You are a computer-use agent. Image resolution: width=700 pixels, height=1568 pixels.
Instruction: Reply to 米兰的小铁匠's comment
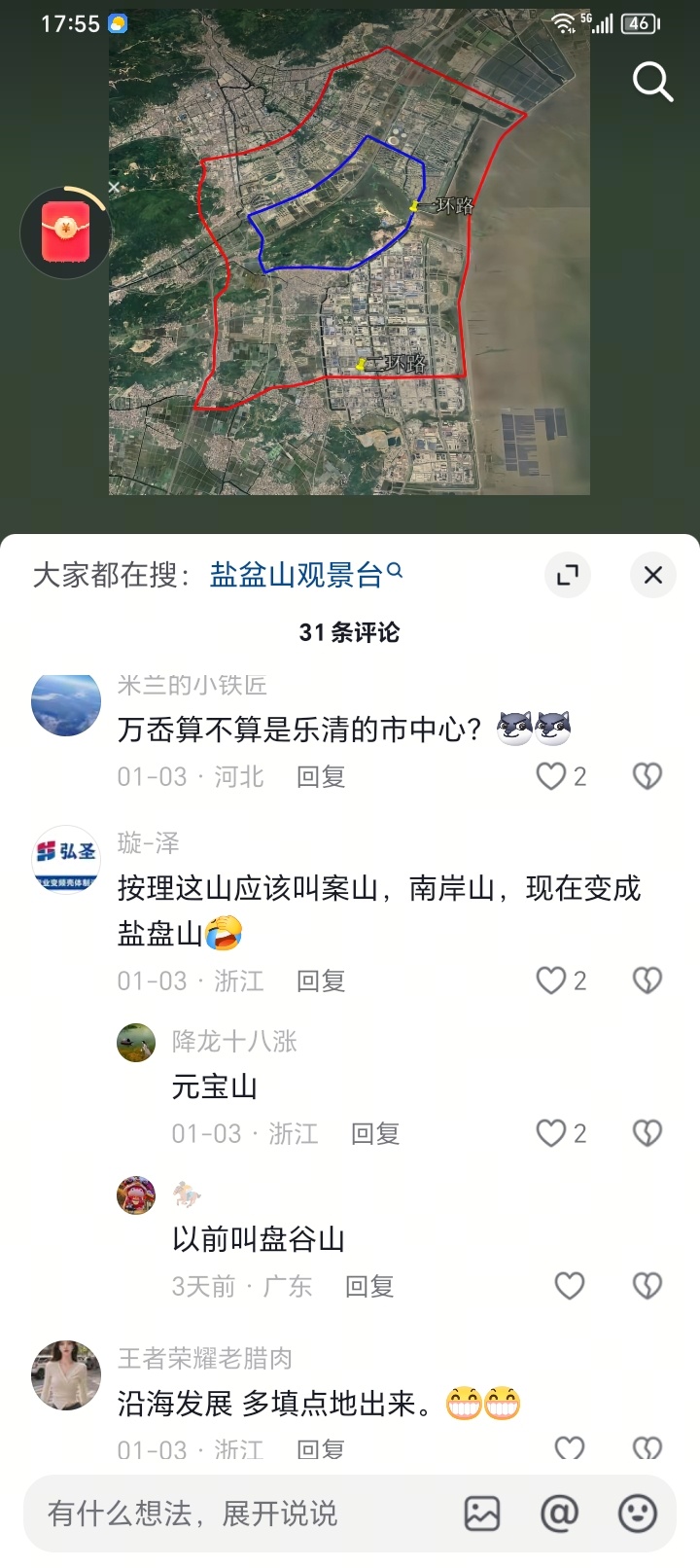coord(321,777)
